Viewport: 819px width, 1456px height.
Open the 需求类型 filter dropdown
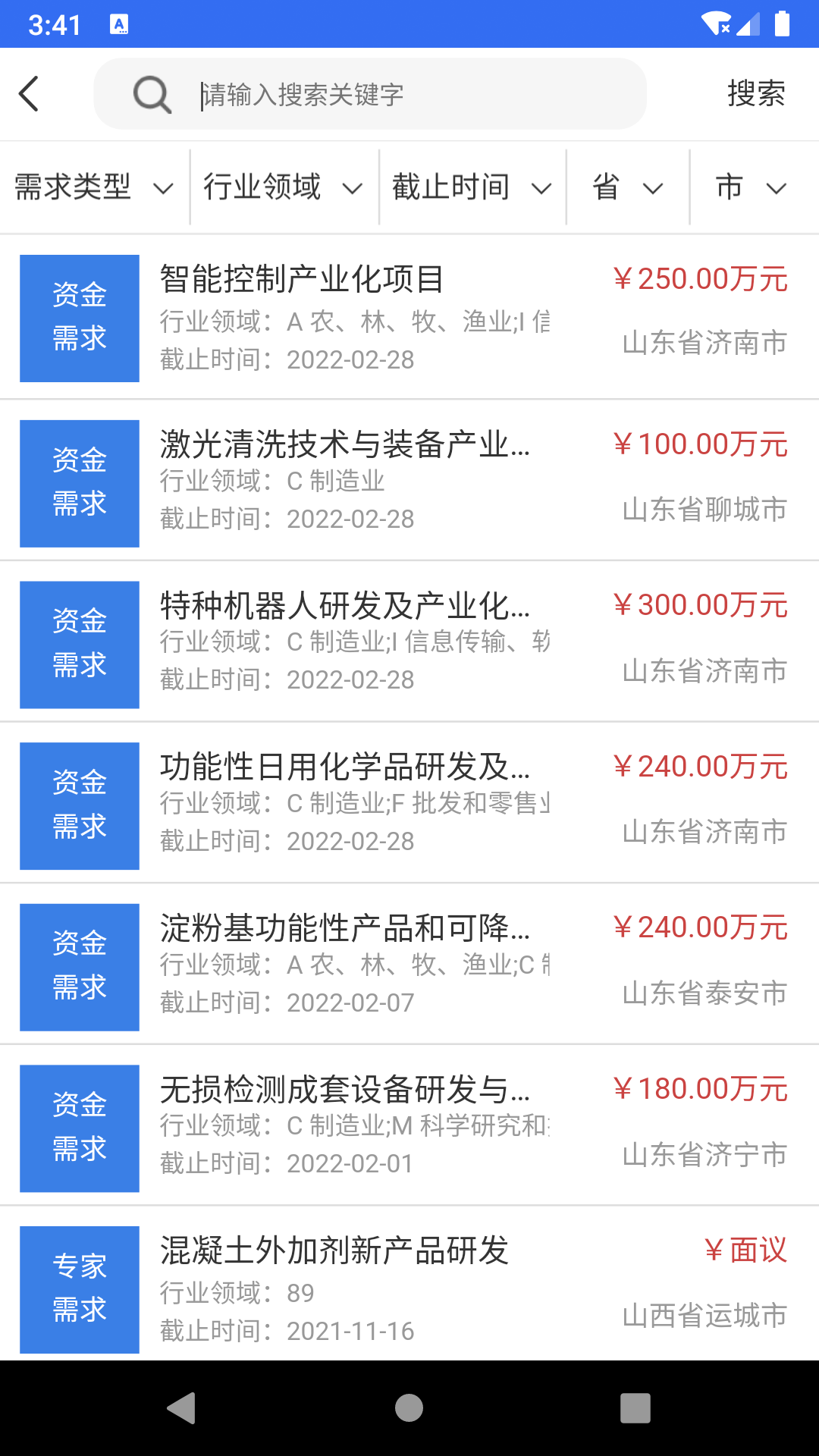point(91,187)
